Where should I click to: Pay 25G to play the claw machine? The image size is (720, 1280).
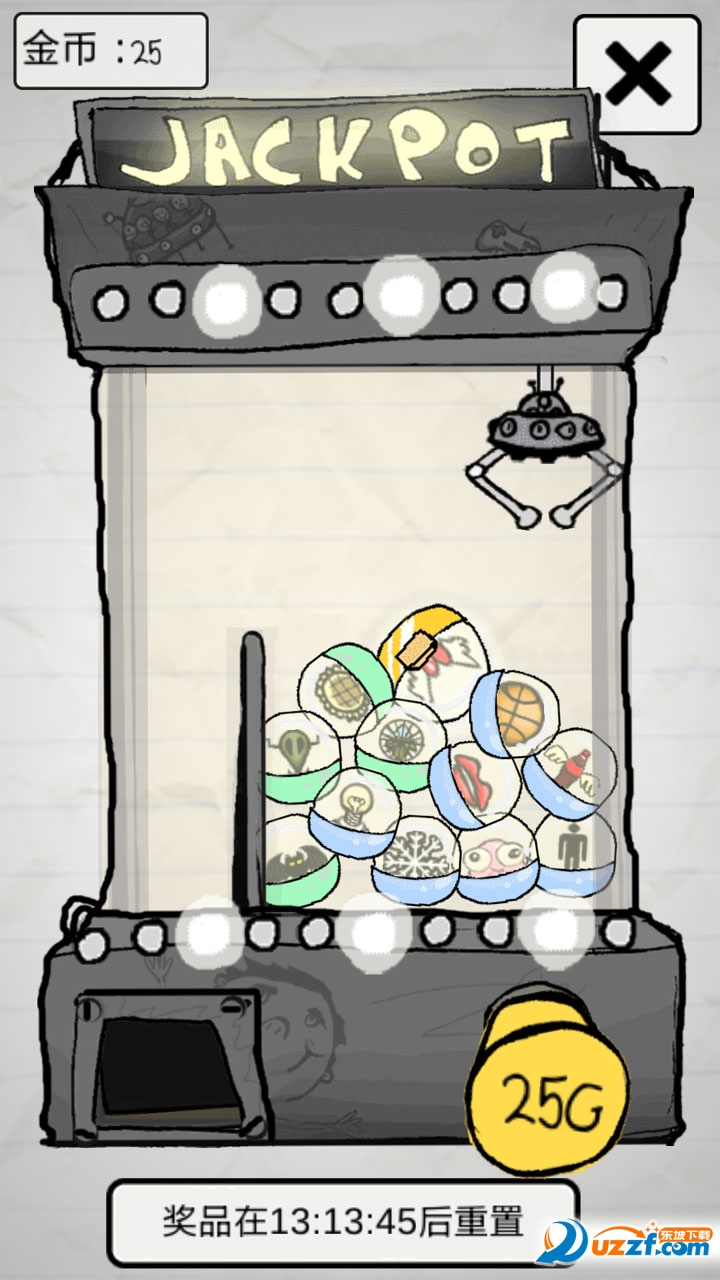click(x=554, y=1101)
